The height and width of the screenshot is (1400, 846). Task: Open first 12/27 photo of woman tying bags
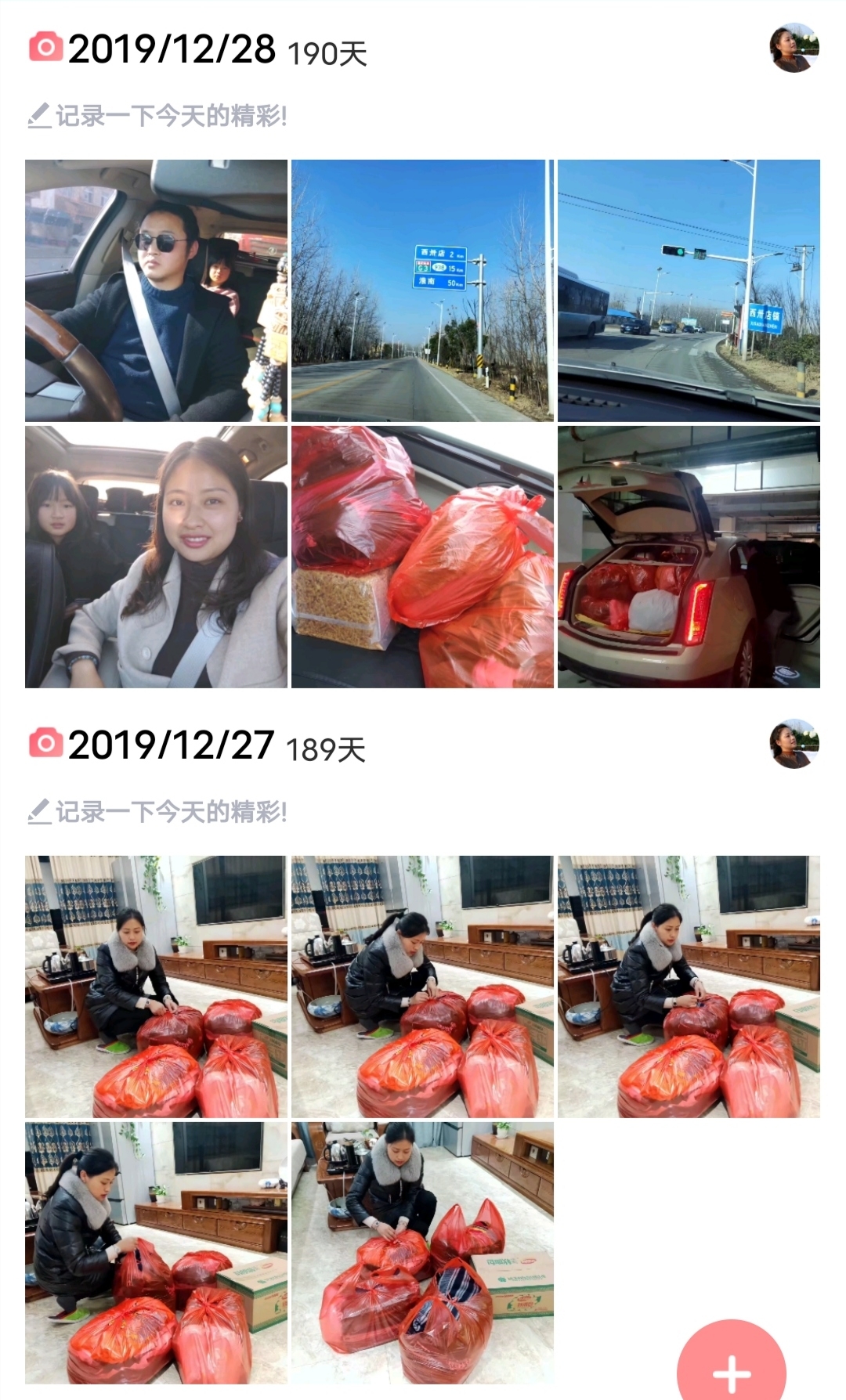click(x=156, y=987)
